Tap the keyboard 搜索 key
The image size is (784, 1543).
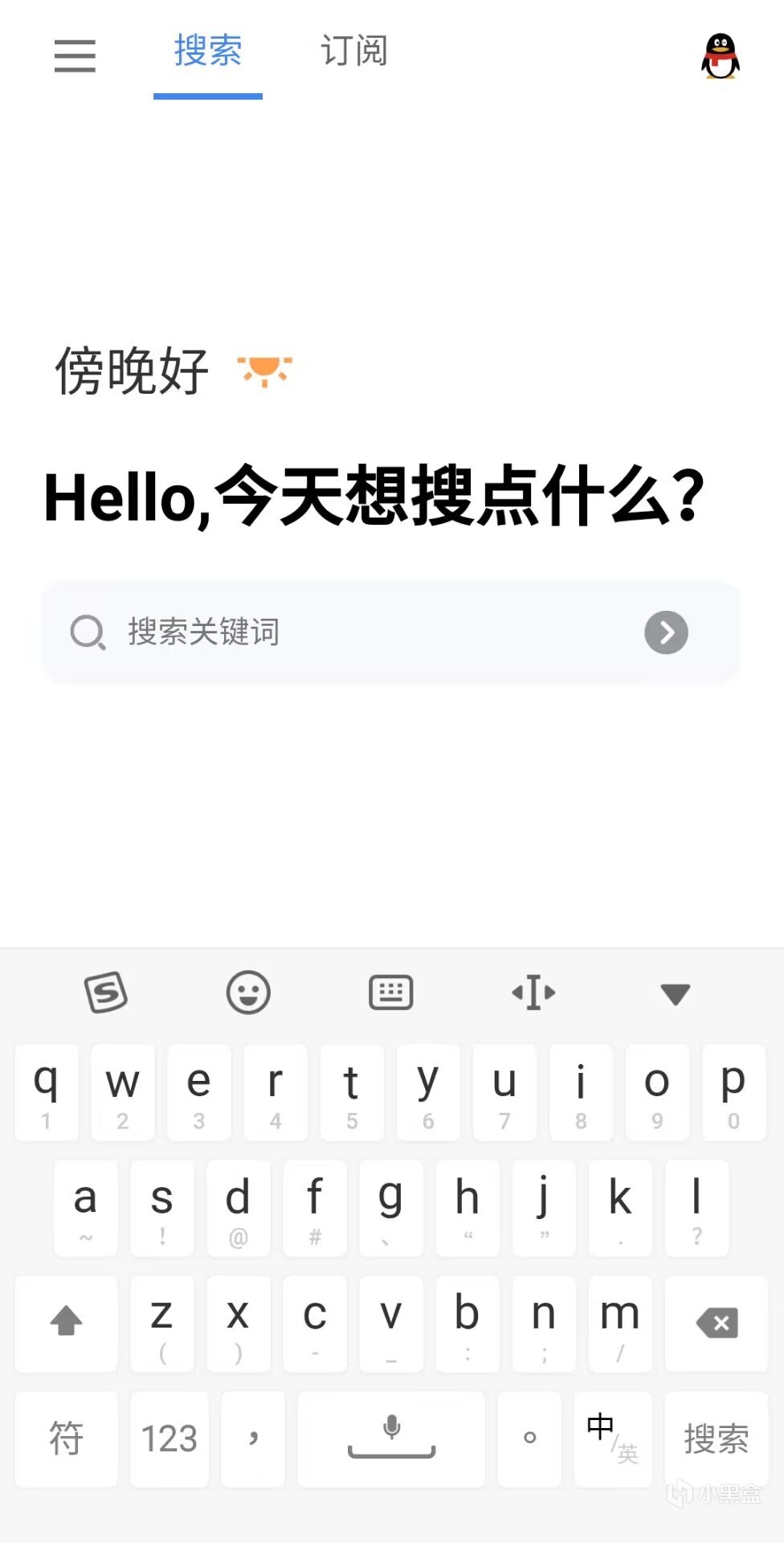pos(717,1439)
